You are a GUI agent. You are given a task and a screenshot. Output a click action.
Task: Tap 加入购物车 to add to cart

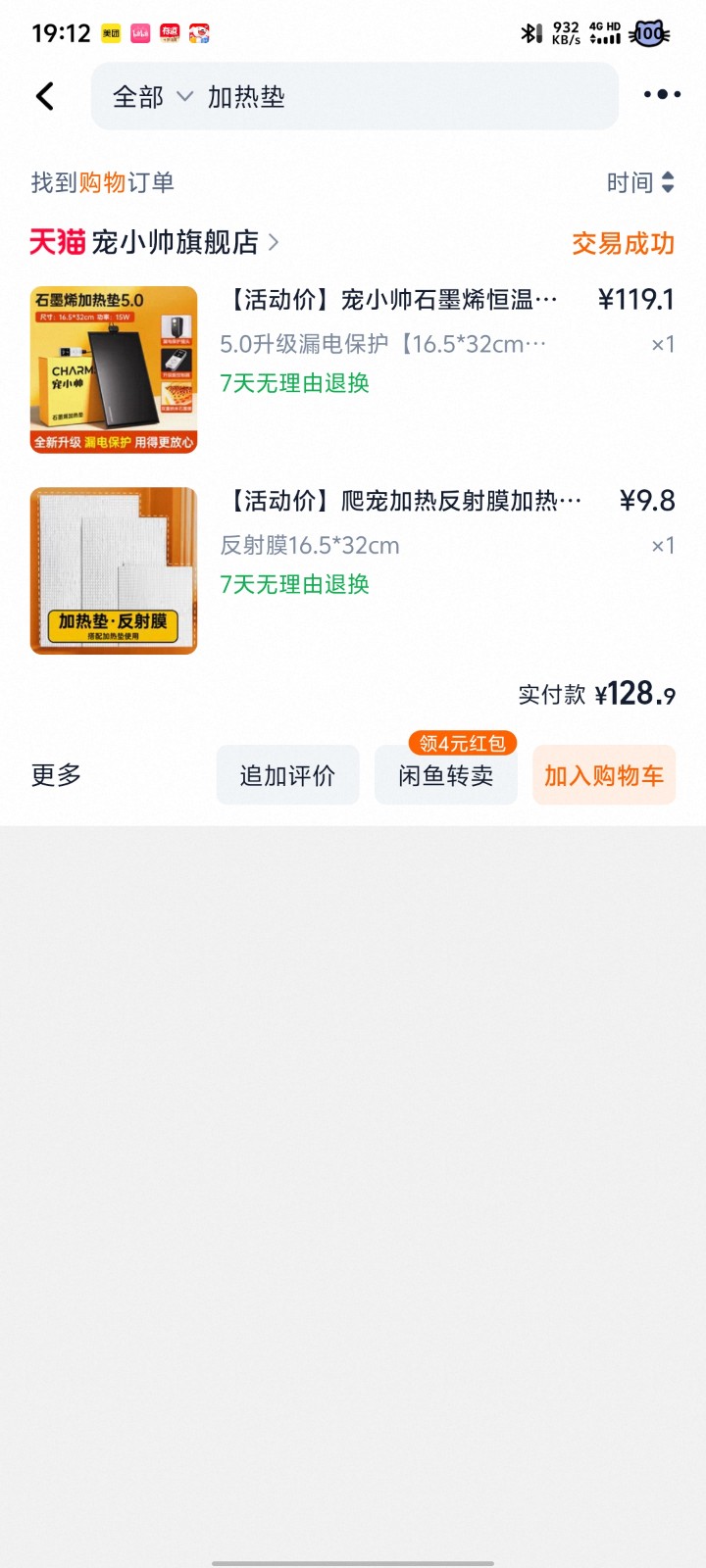(x=603, y=776)
